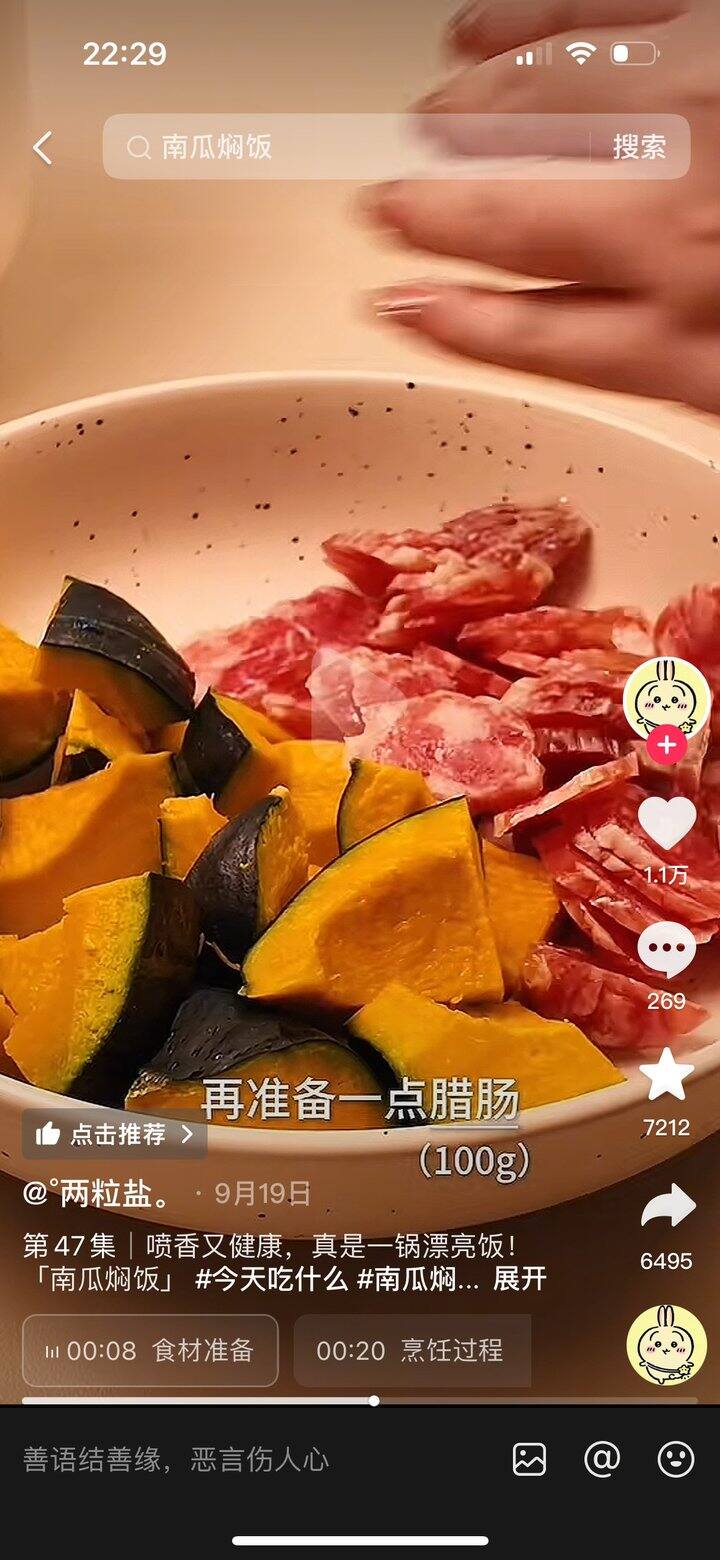Jump to the 00:20 烹饪过程 chapter

[410, 1351]
